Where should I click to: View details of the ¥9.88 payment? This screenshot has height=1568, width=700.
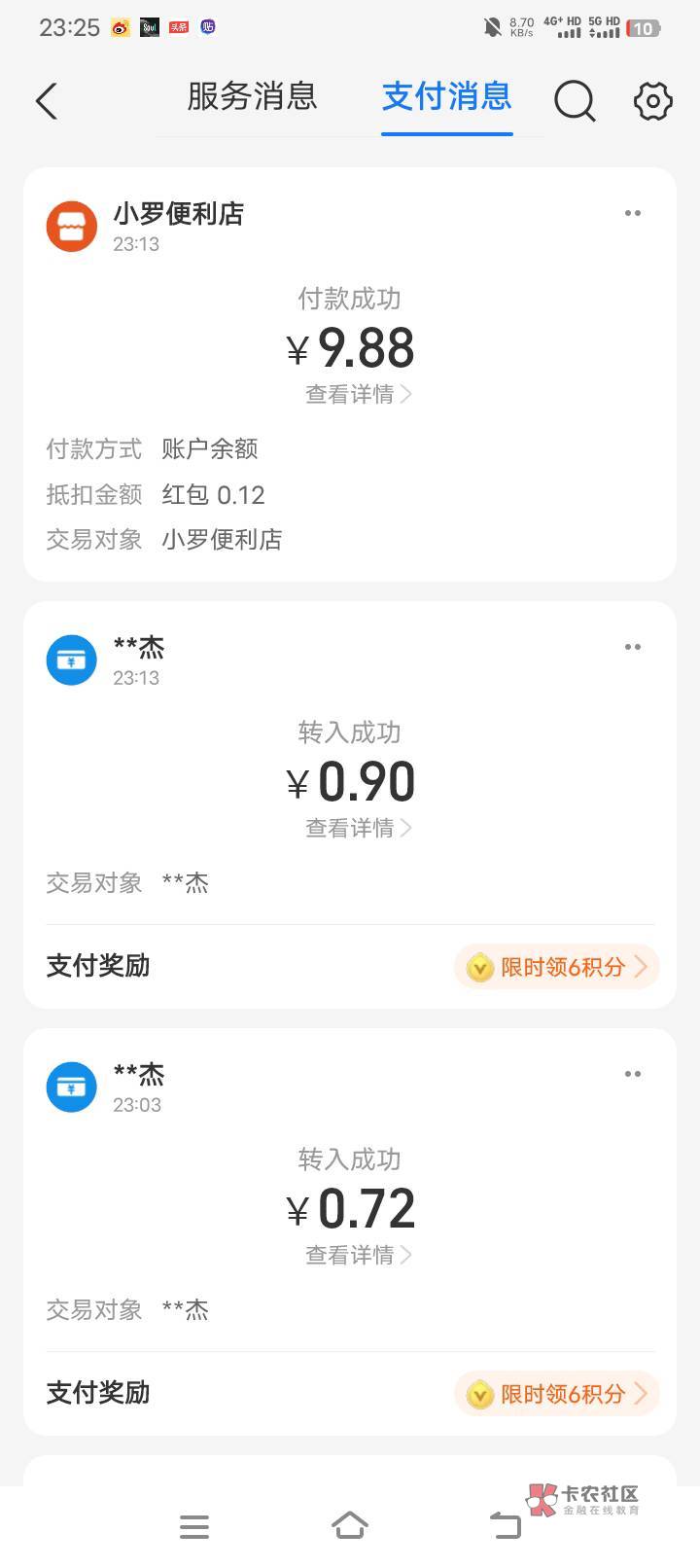tap(358, 394)
